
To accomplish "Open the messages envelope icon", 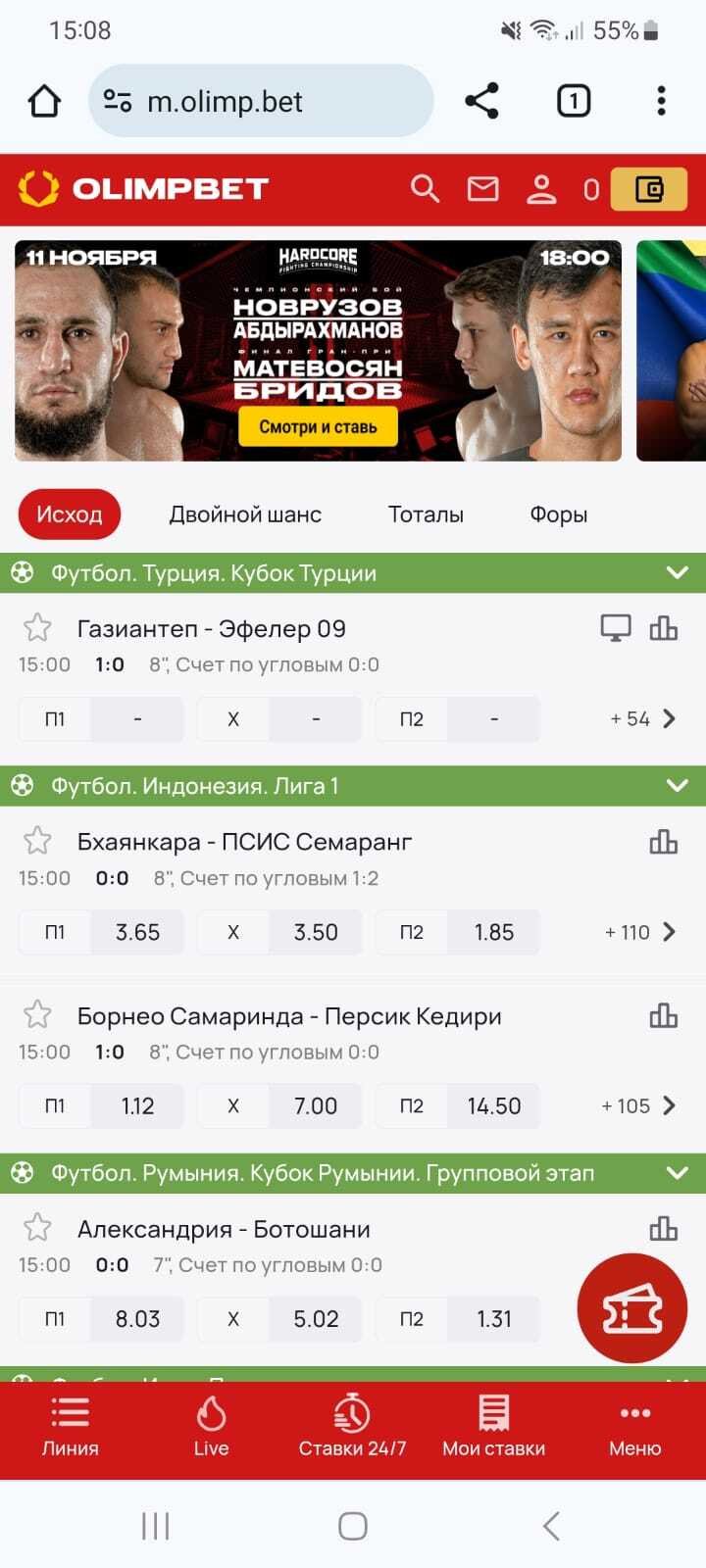I will (482, 188).
